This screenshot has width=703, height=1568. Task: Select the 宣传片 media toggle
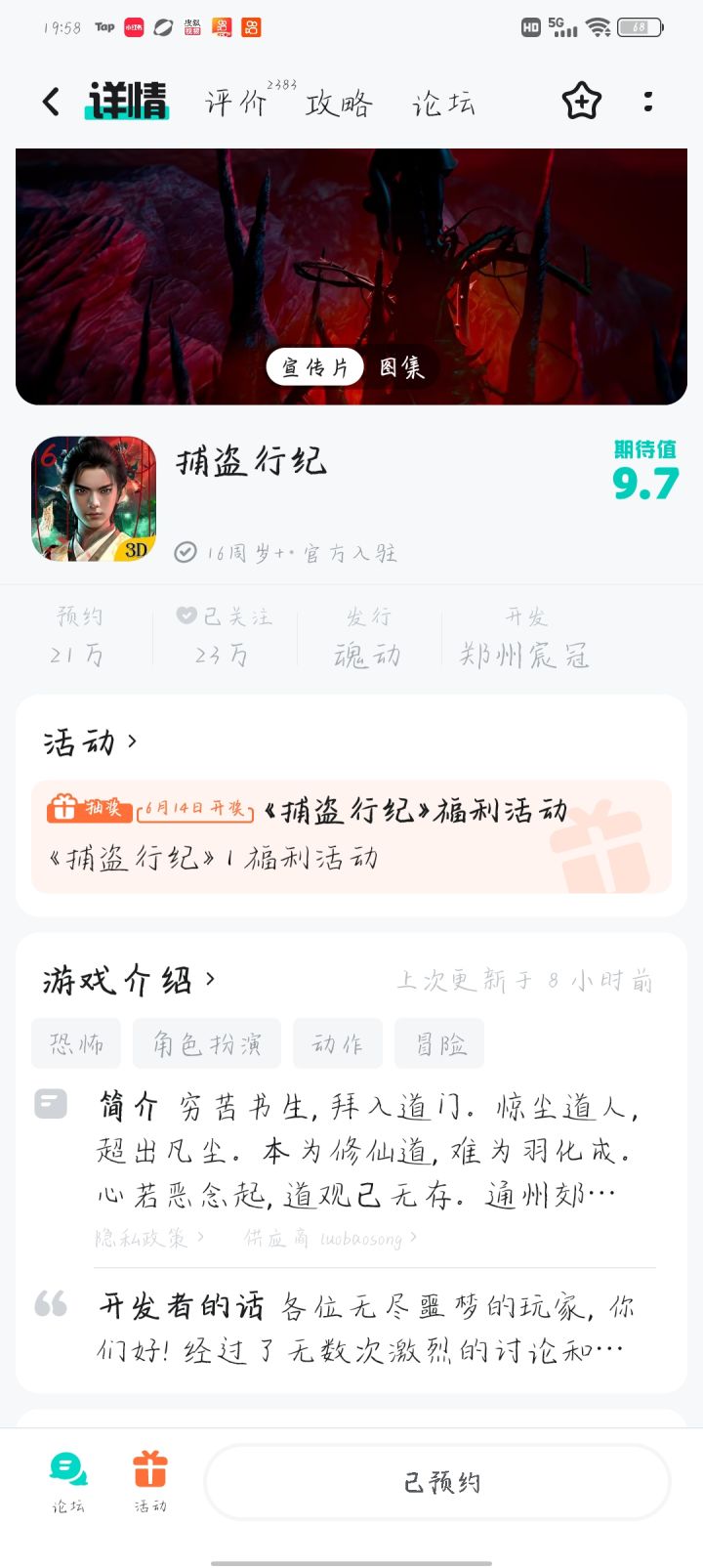tap(314, 367)
